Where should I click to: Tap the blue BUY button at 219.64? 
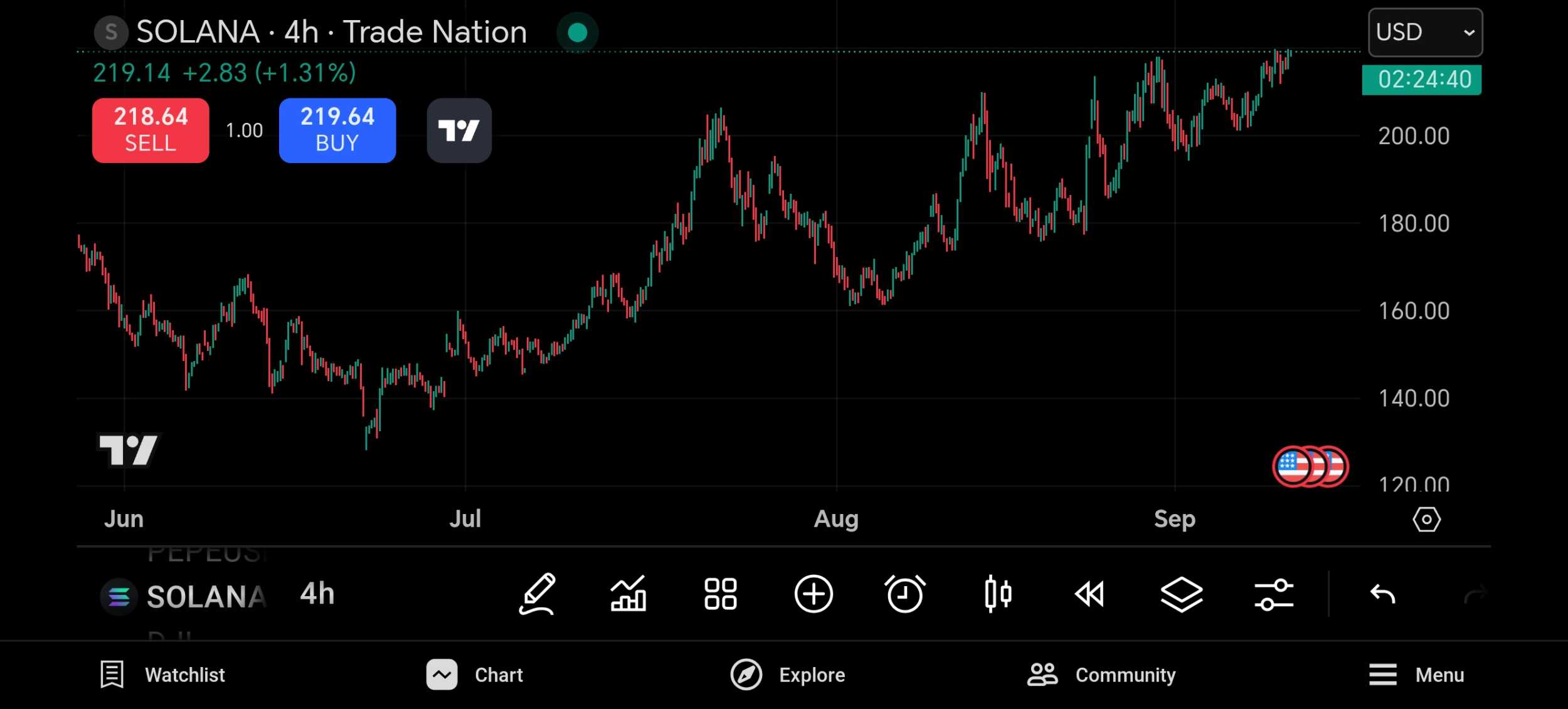[x=337, y=130]
